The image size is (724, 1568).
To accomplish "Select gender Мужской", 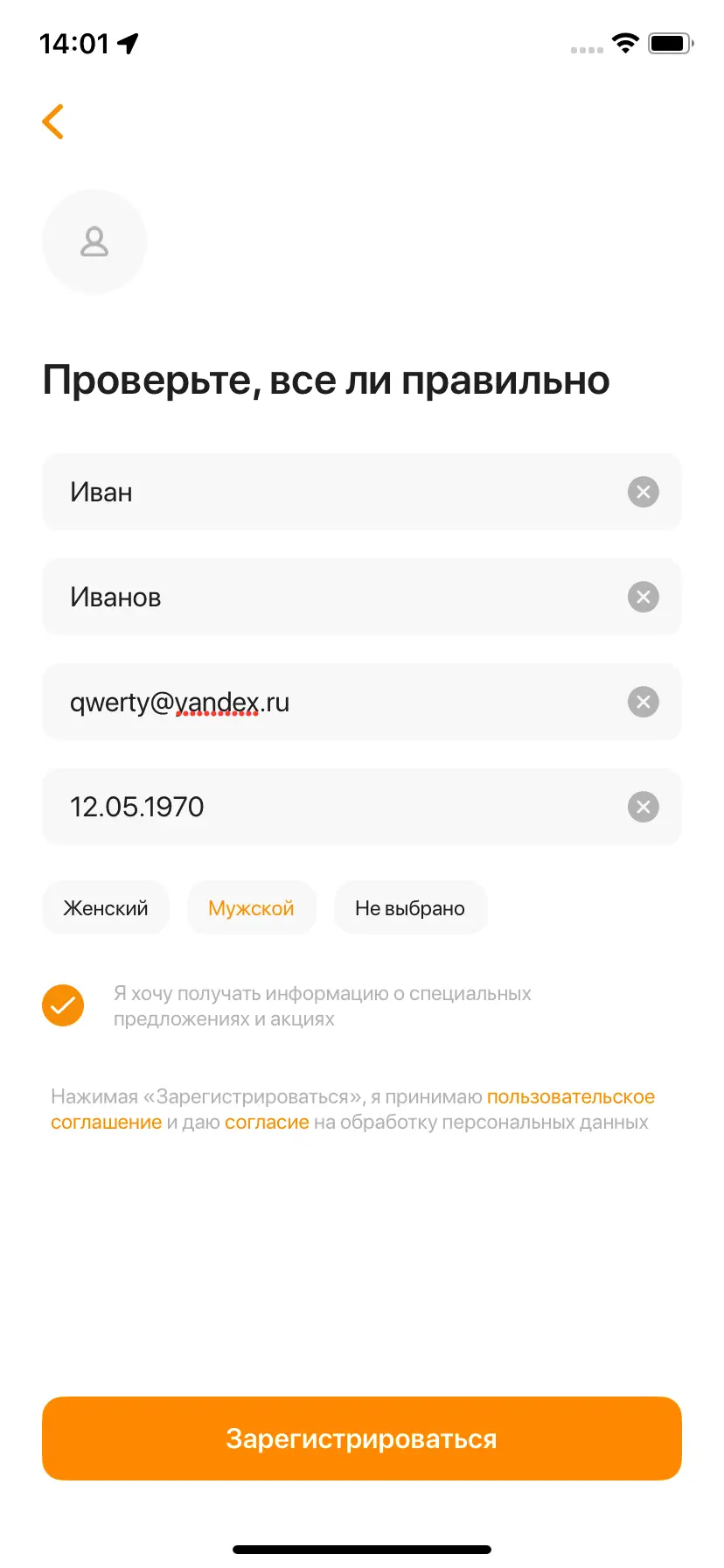I will (251, 908).
